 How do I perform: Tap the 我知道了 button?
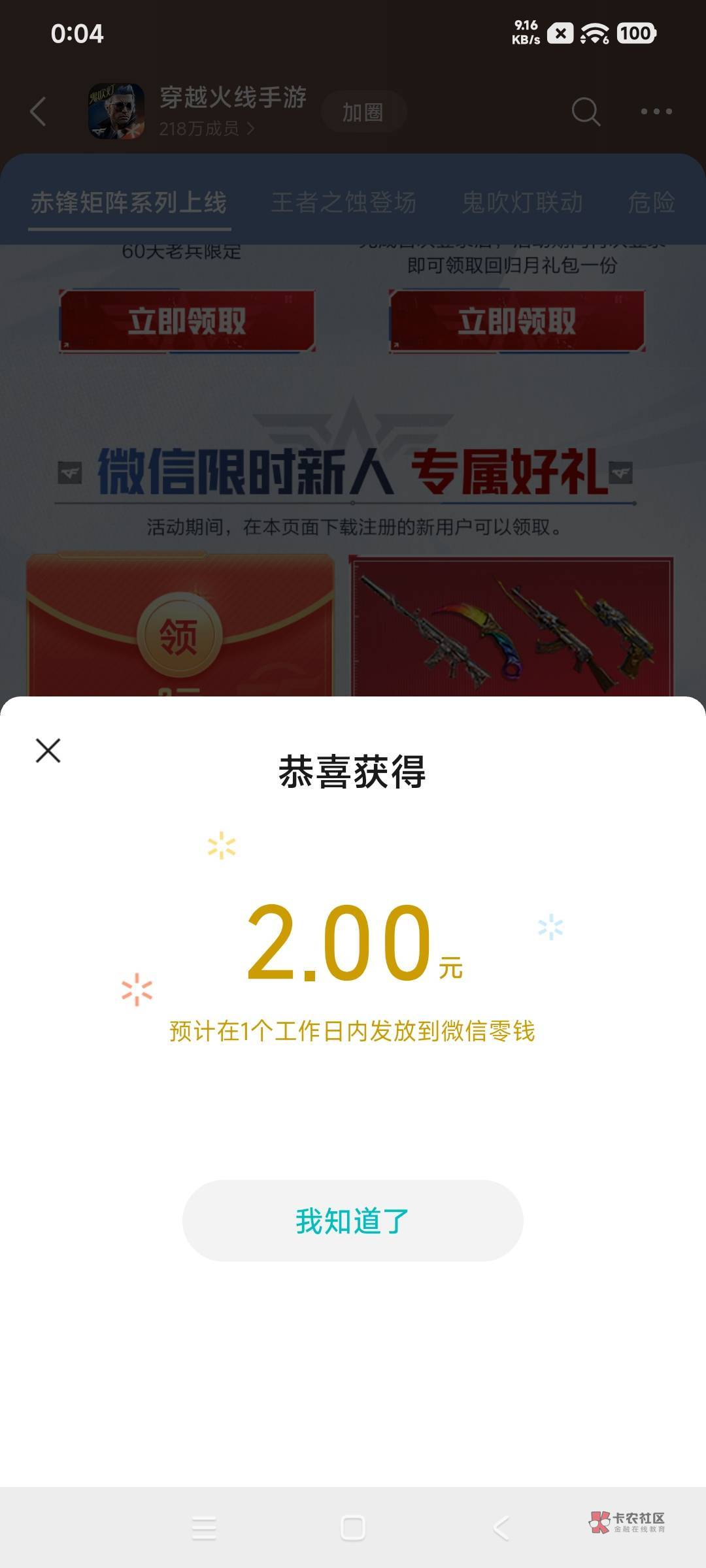[352, 1220]
